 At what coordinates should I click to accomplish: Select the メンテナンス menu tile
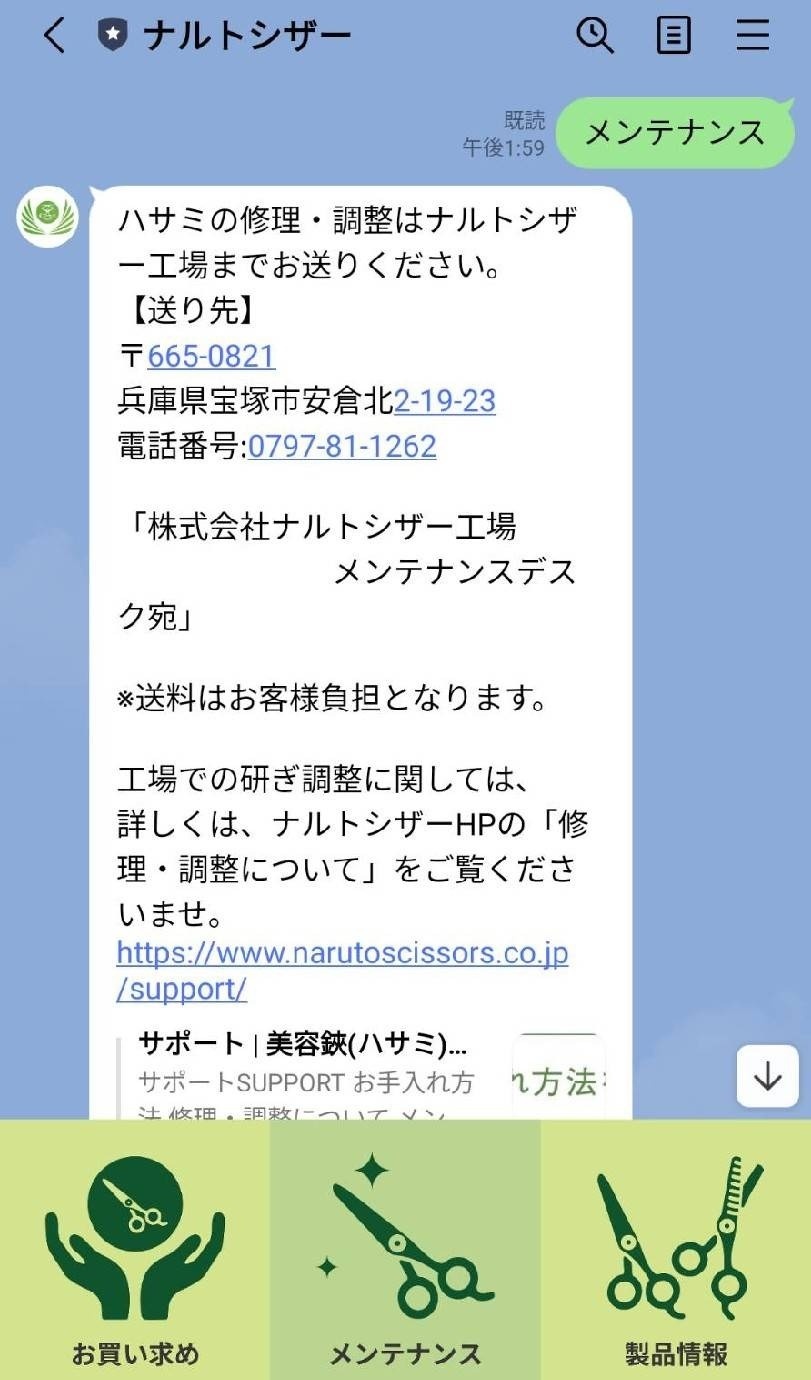[405, 1250]
